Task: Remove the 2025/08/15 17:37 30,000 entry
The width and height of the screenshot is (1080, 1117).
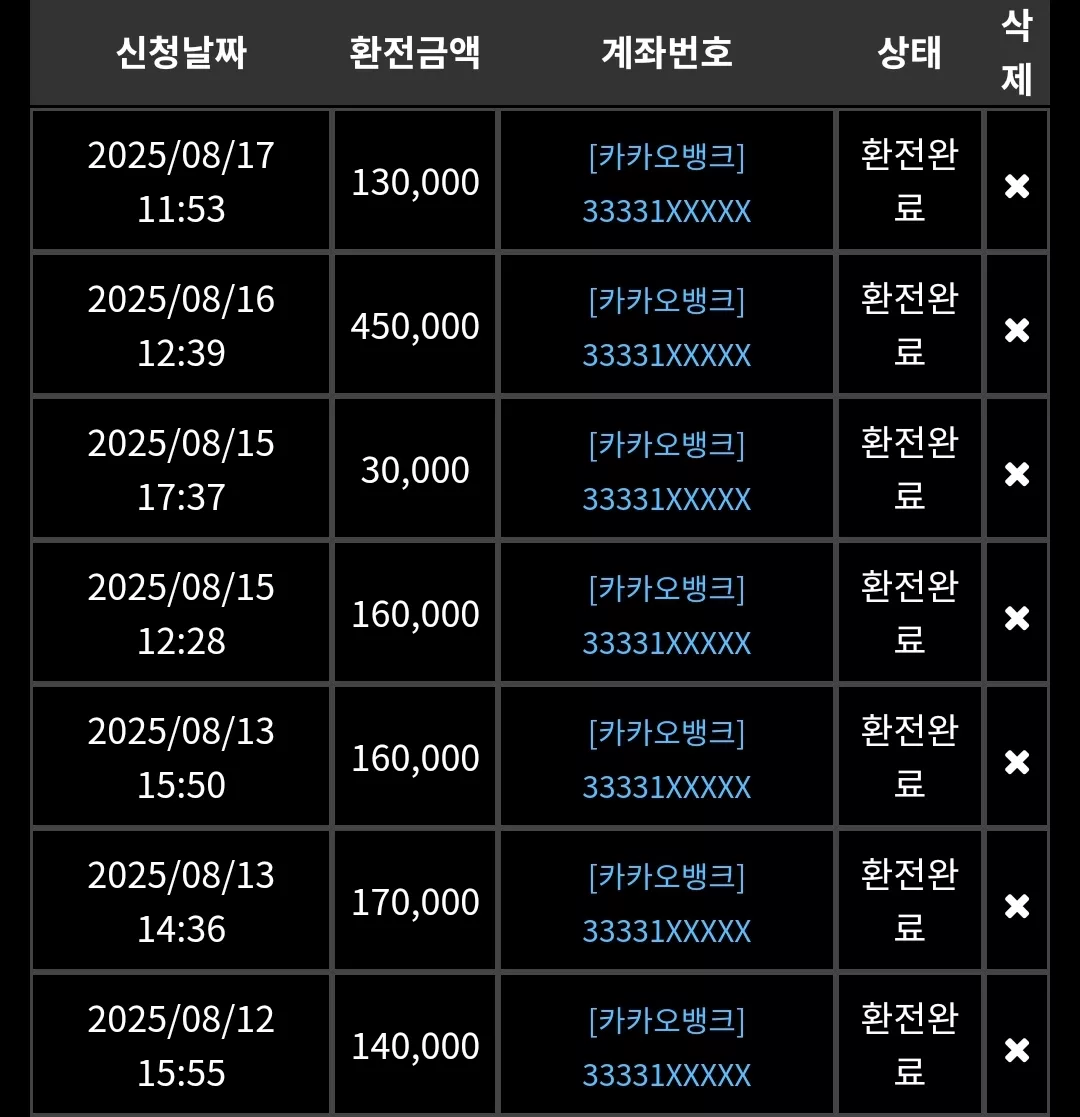Action: click(1017, 474)
